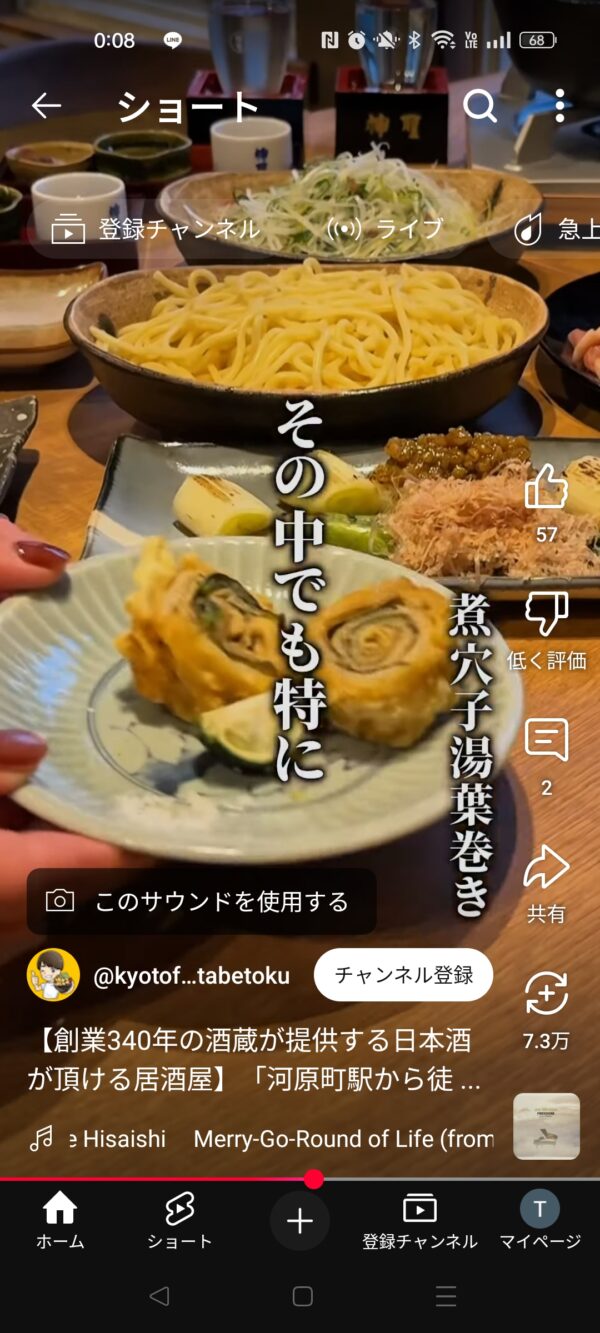Viewport: 600px width, 1333px height.
Task: Select the 登録チャンネル chip at the top
Action: click(x=156, y=229)
